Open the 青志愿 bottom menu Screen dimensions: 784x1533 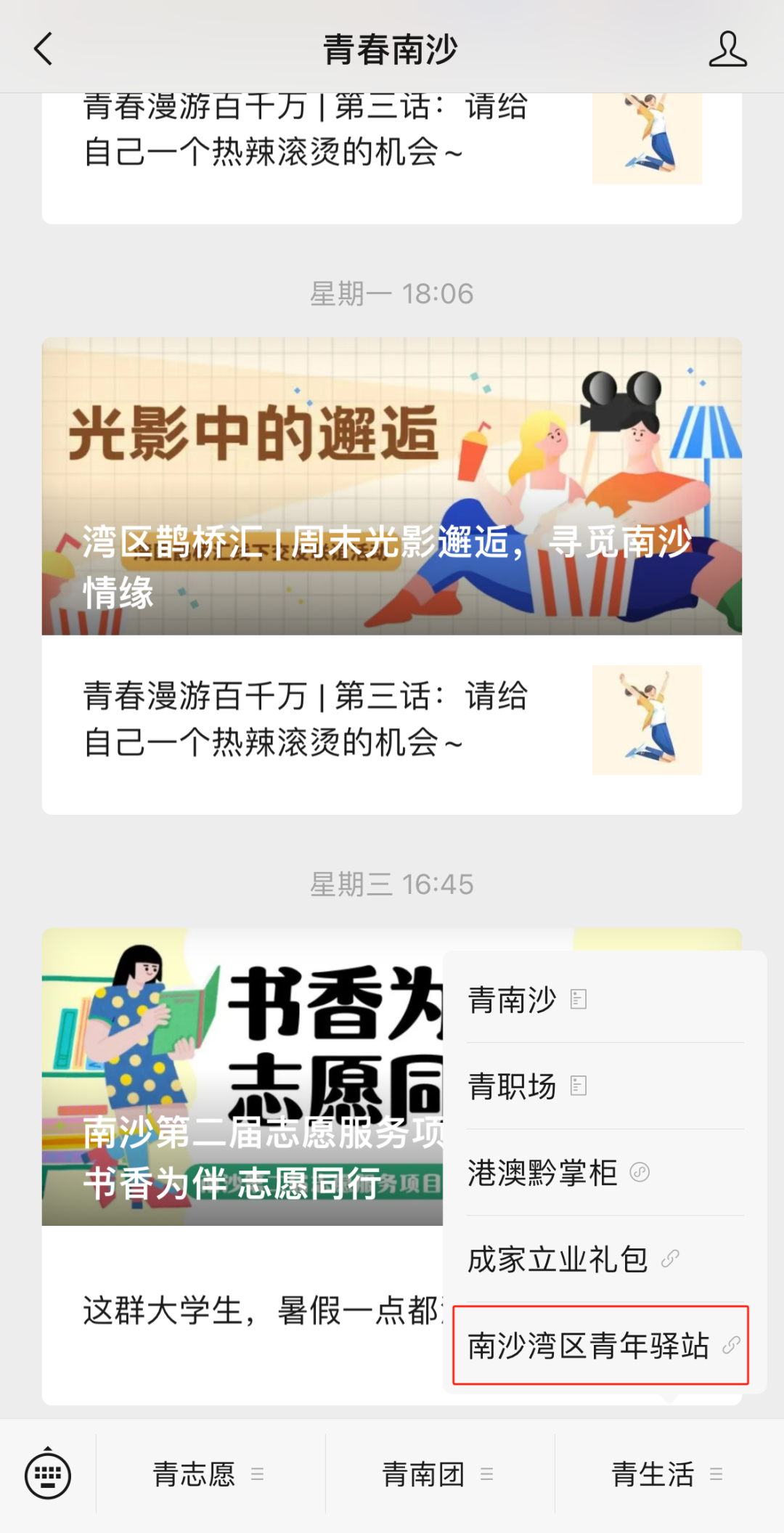[x=209, y=1475]
